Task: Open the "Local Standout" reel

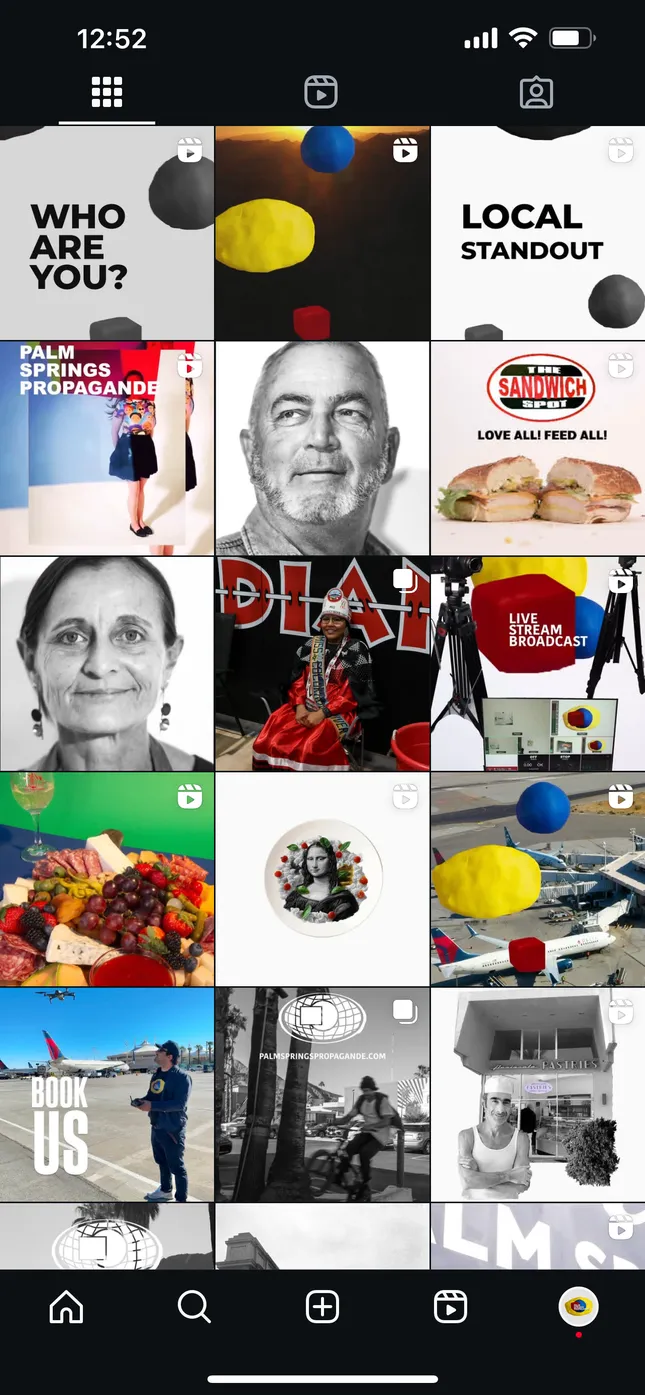Action: click(538, 233)
